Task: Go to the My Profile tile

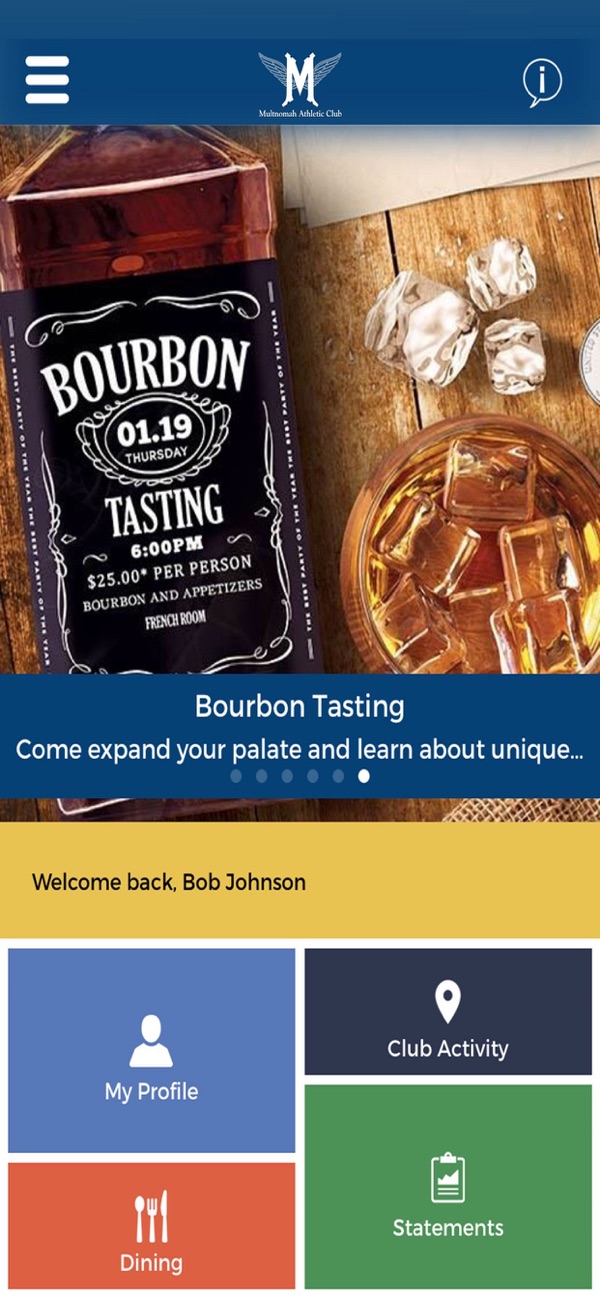Action: tap(152, 1050)
